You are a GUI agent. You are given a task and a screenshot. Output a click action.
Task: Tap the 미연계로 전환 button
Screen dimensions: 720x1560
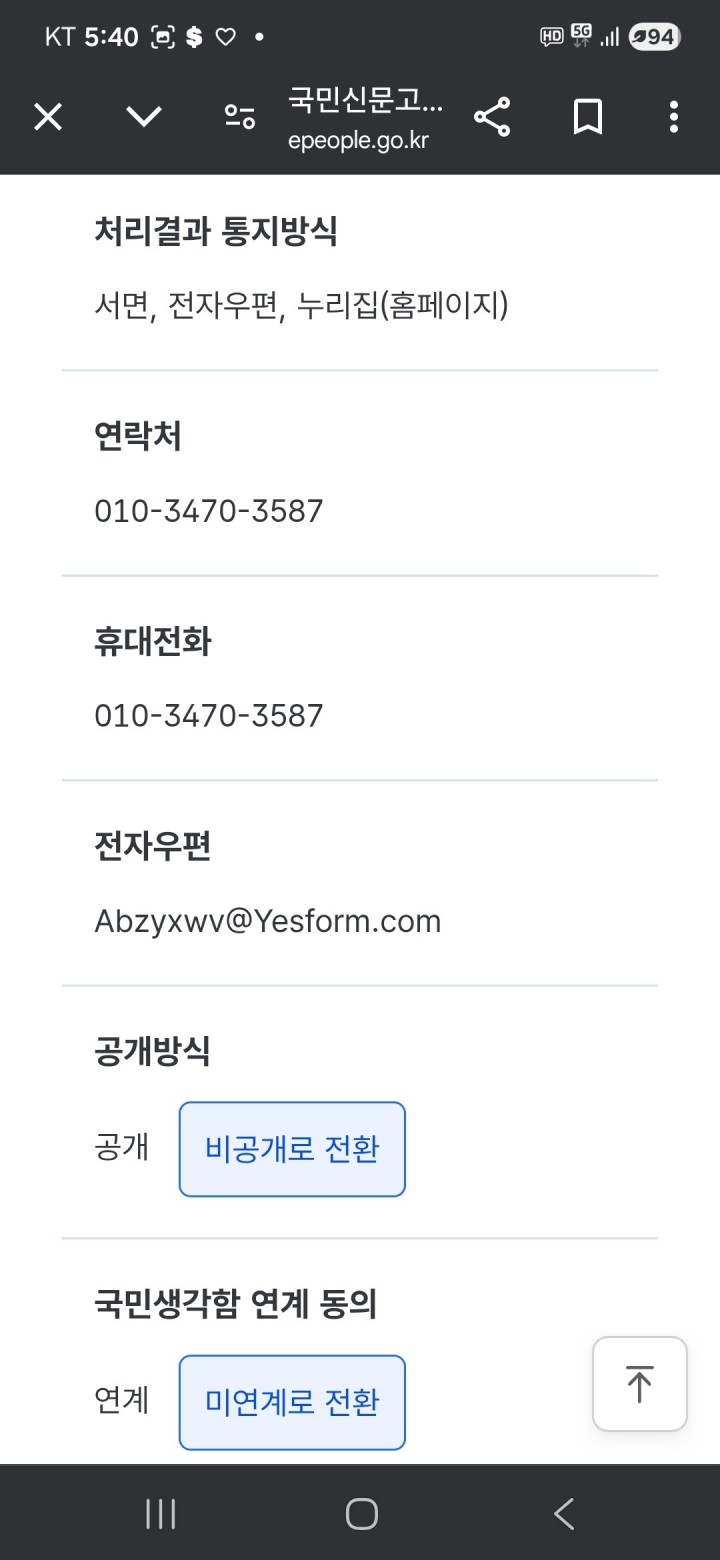[292, 1402]
